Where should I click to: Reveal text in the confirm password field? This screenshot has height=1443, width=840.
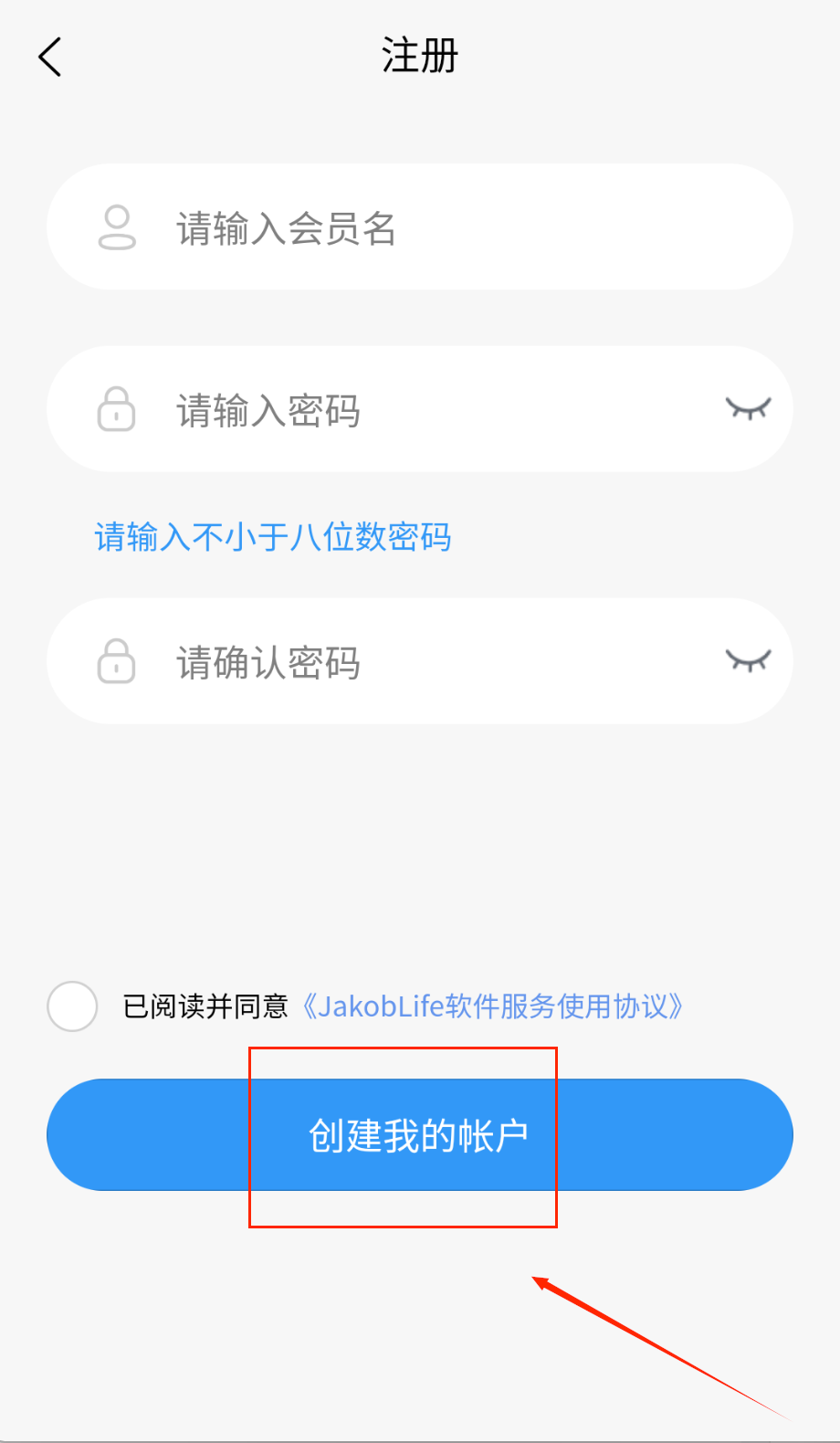click(x=748, y=660)
